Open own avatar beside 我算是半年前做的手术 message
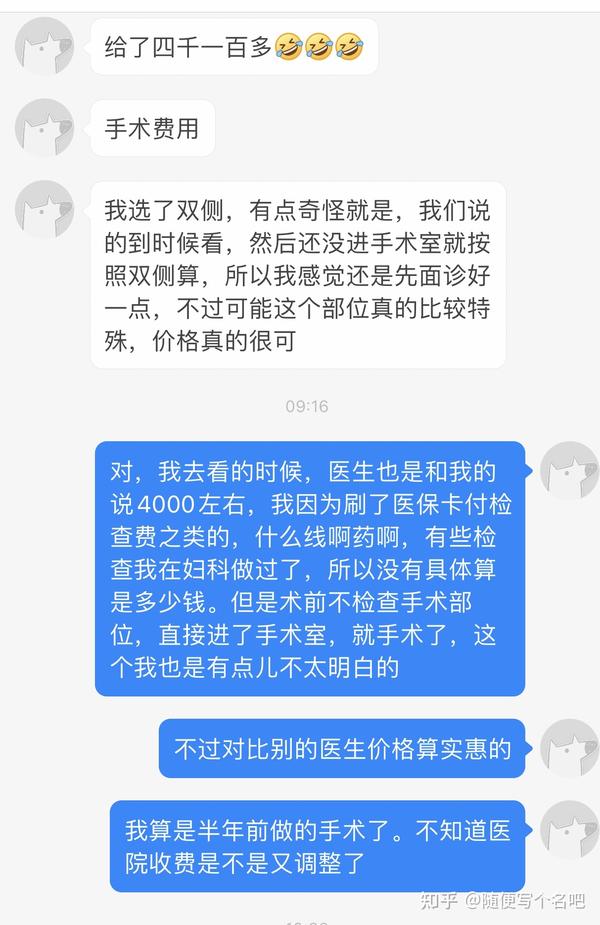The width and height of the screenshot is (600, 925). click(569, 829)
